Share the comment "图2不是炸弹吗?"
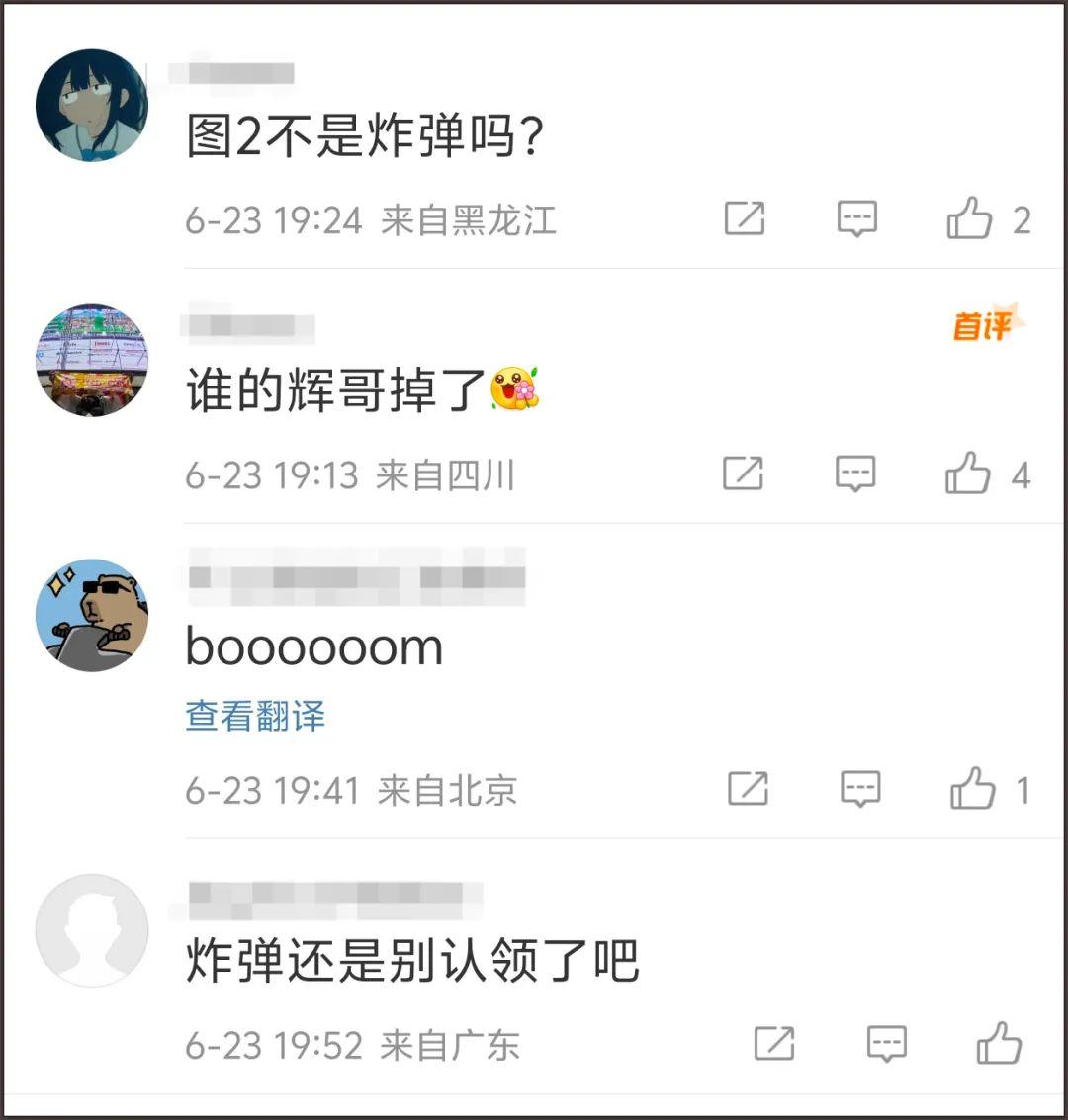The image size is (1068, 1120). [745, 218]
